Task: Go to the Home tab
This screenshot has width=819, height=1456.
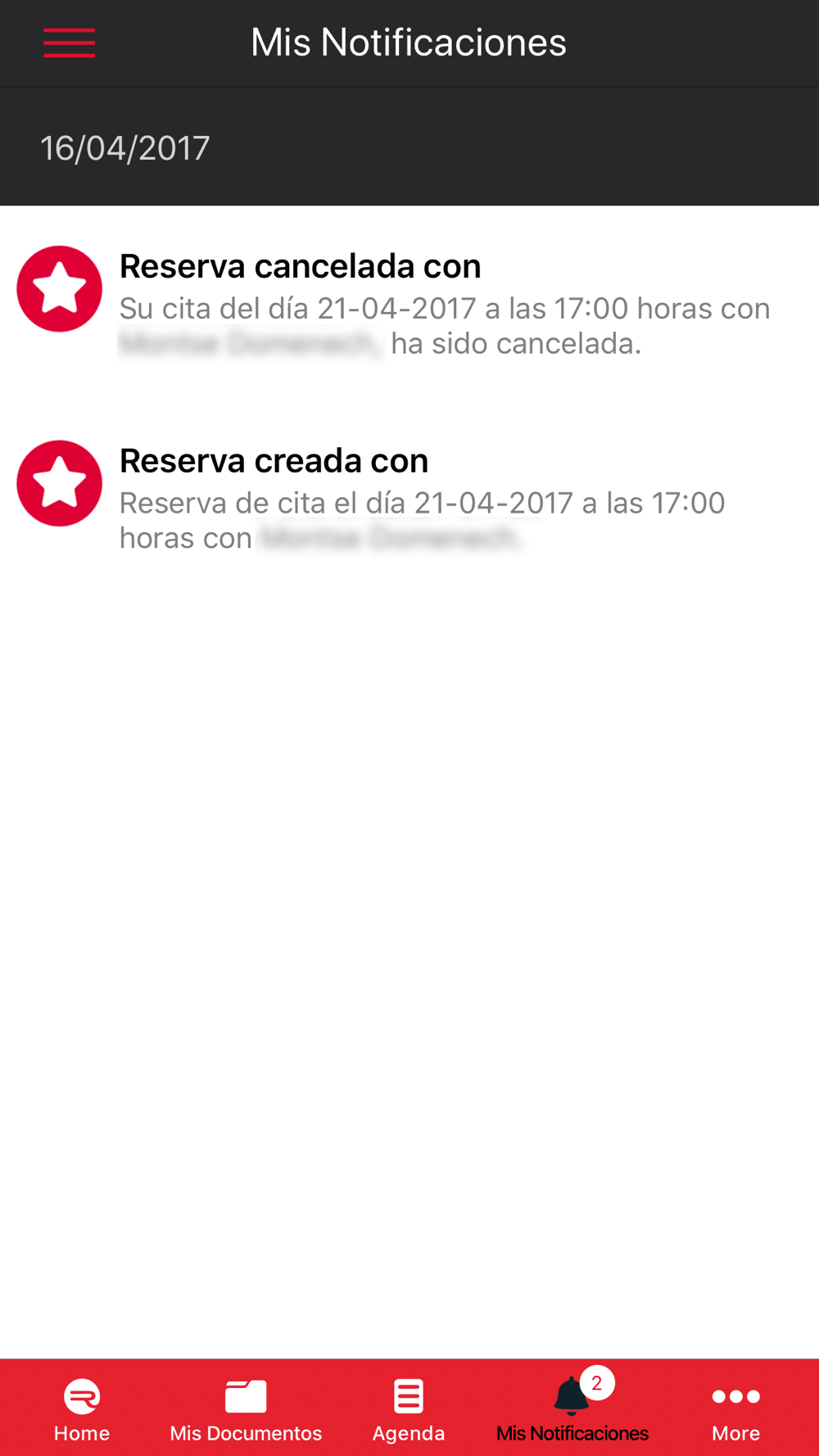Action: tap(82, 1410)
